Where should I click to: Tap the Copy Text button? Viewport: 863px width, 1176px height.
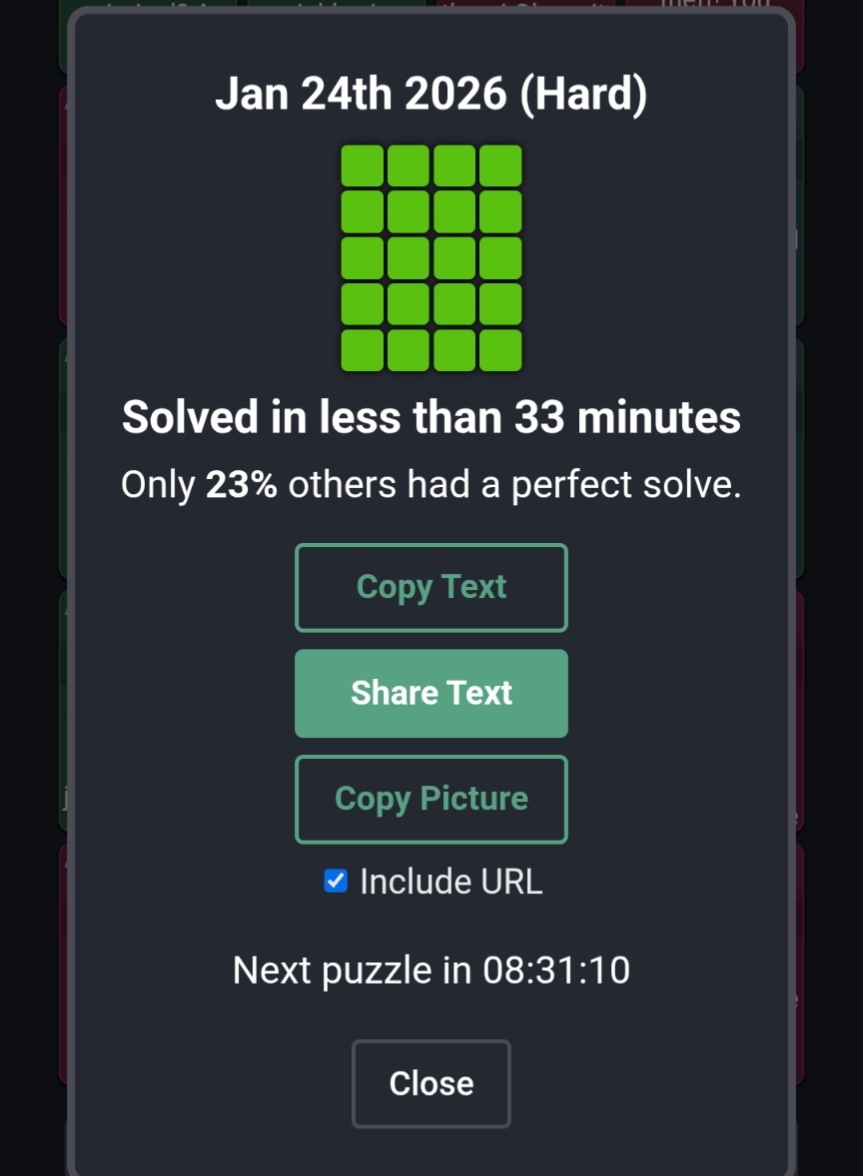431,587
